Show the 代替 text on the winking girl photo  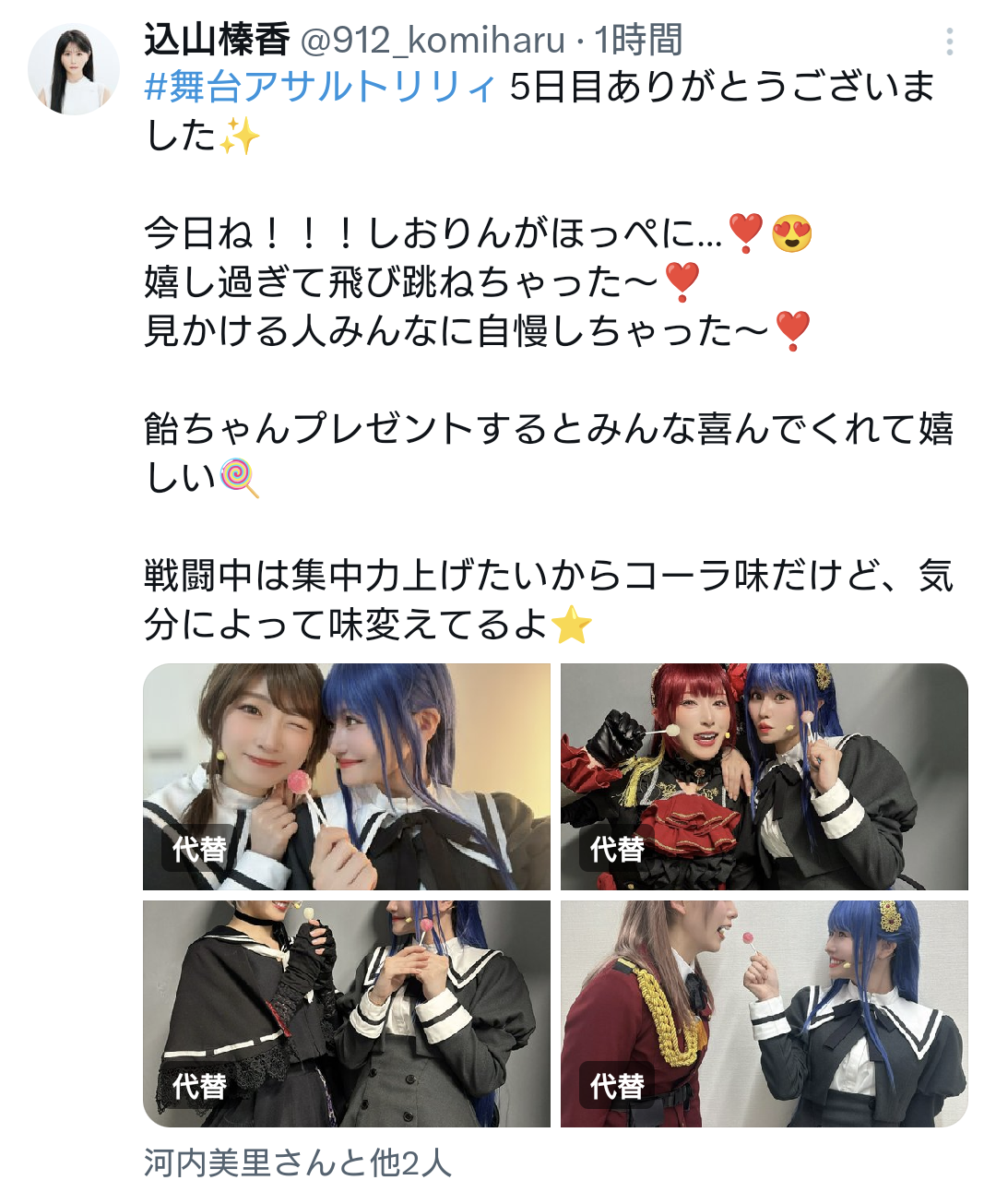pos(199,849)
